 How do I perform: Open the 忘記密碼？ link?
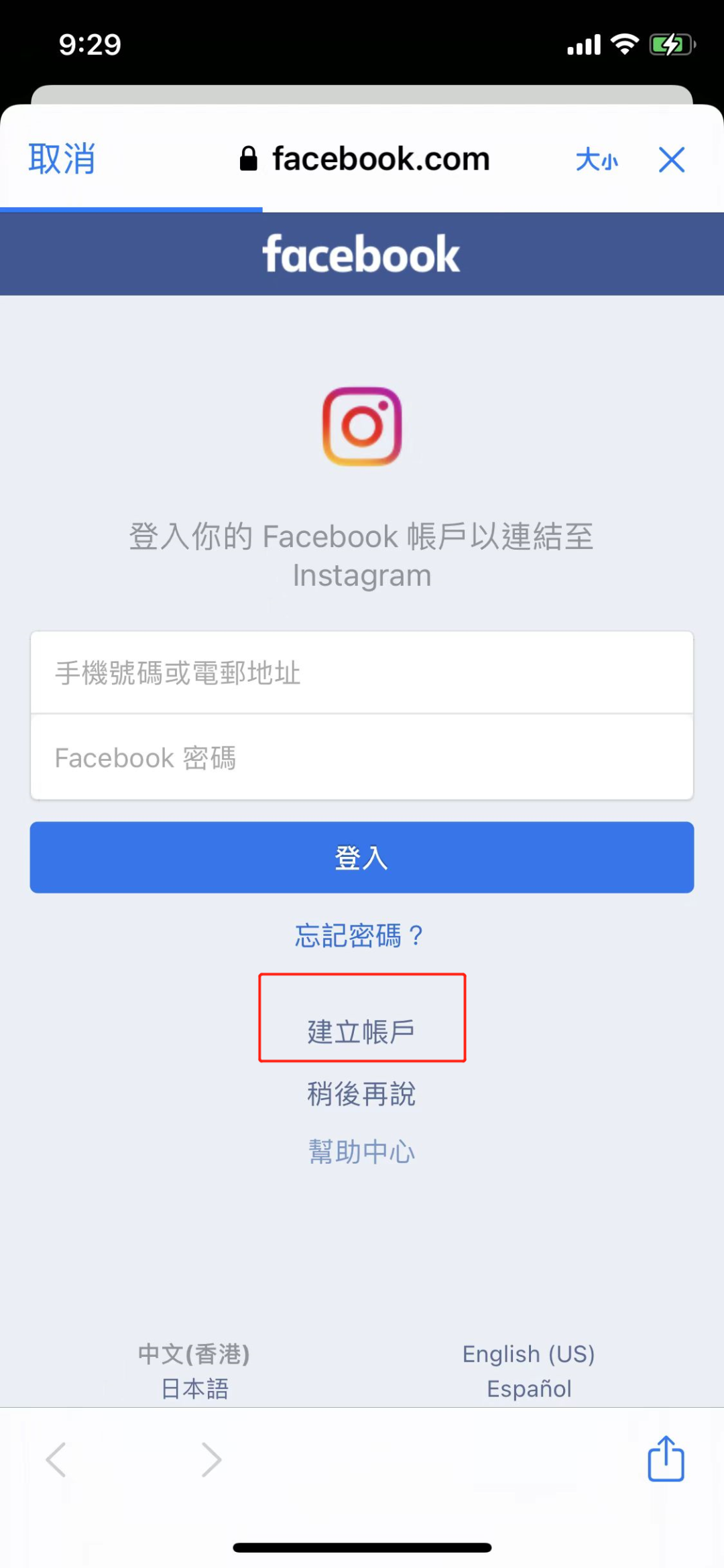pos(360,935)
